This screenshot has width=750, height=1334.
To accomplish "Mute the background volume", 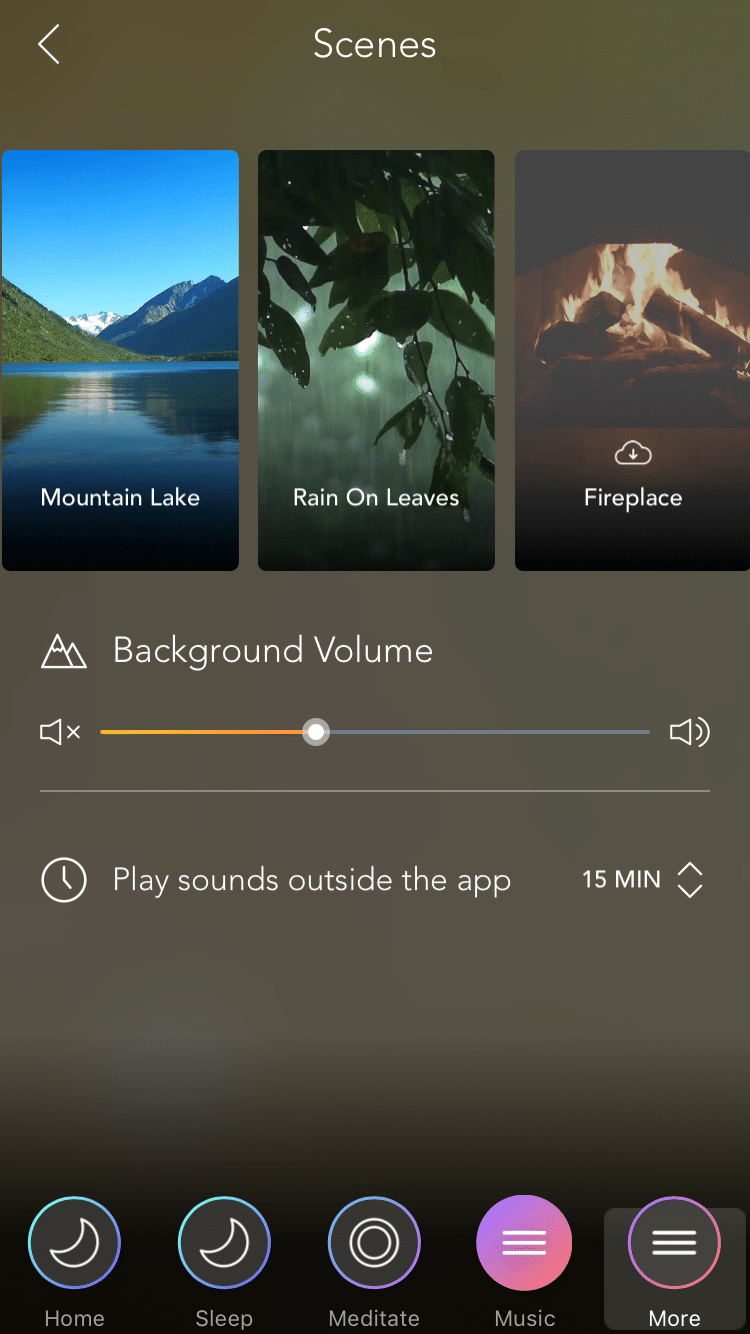I will click(x=60, y=733).
